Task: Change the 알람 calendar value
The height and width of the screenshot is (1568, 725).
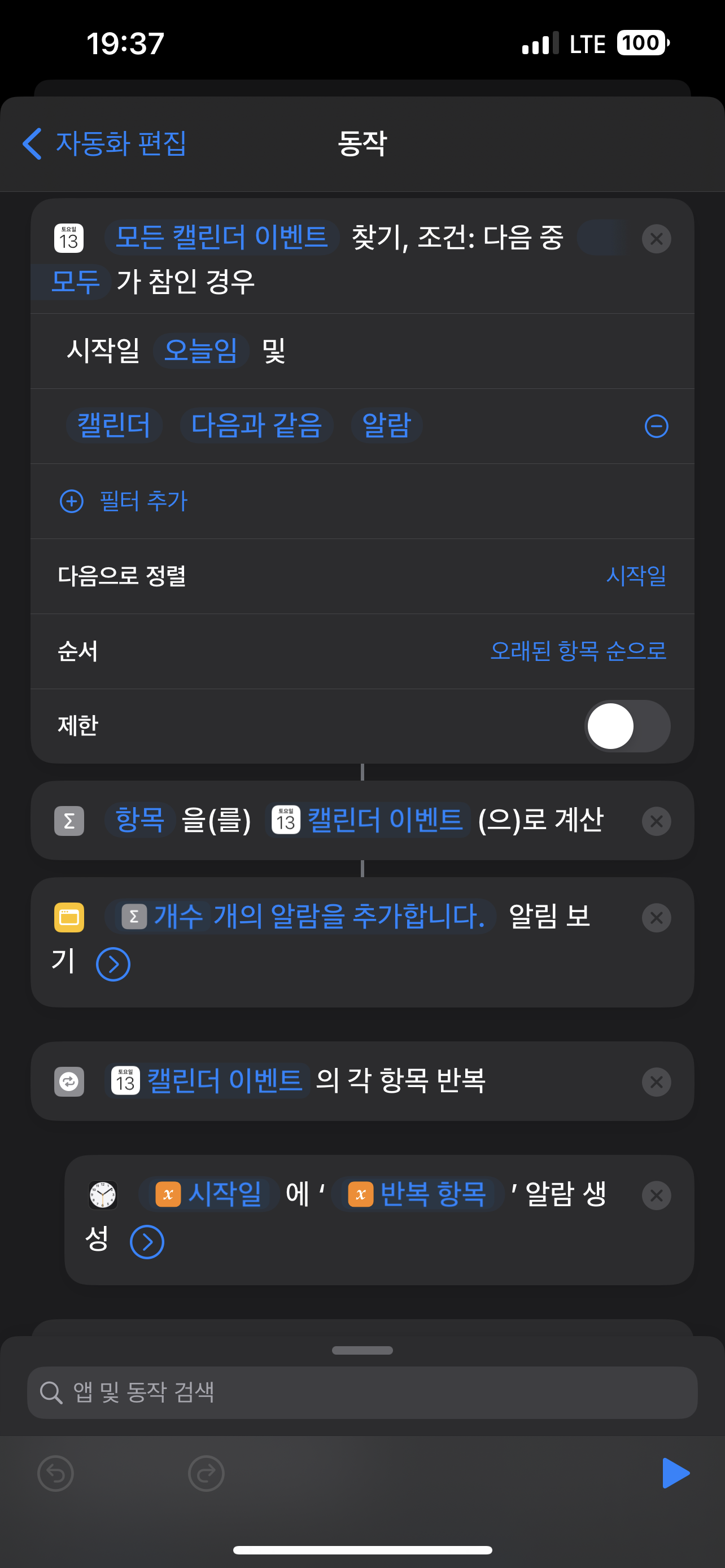Action: point(387,426)
